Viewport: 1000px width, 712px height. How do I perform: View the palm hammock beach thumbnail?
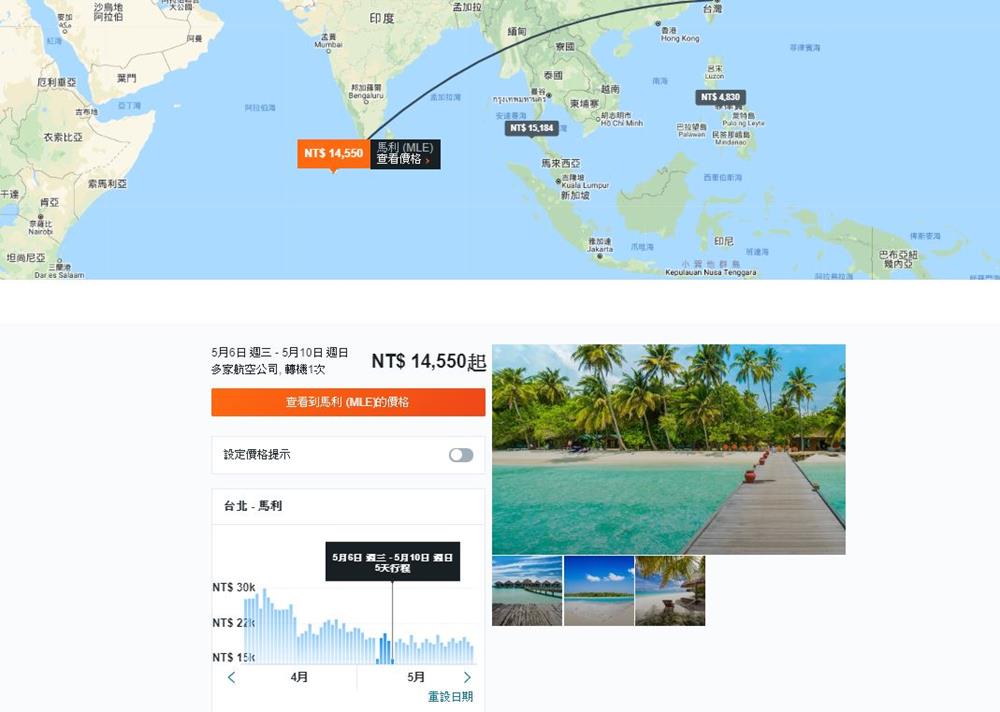click(x=670, y=591)
